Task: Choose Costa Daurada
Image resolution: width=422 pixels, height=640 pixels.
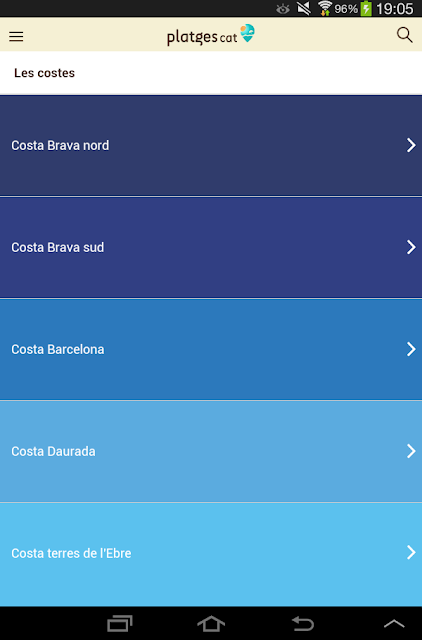Action: pyautogui.click(x=211, y=451)
